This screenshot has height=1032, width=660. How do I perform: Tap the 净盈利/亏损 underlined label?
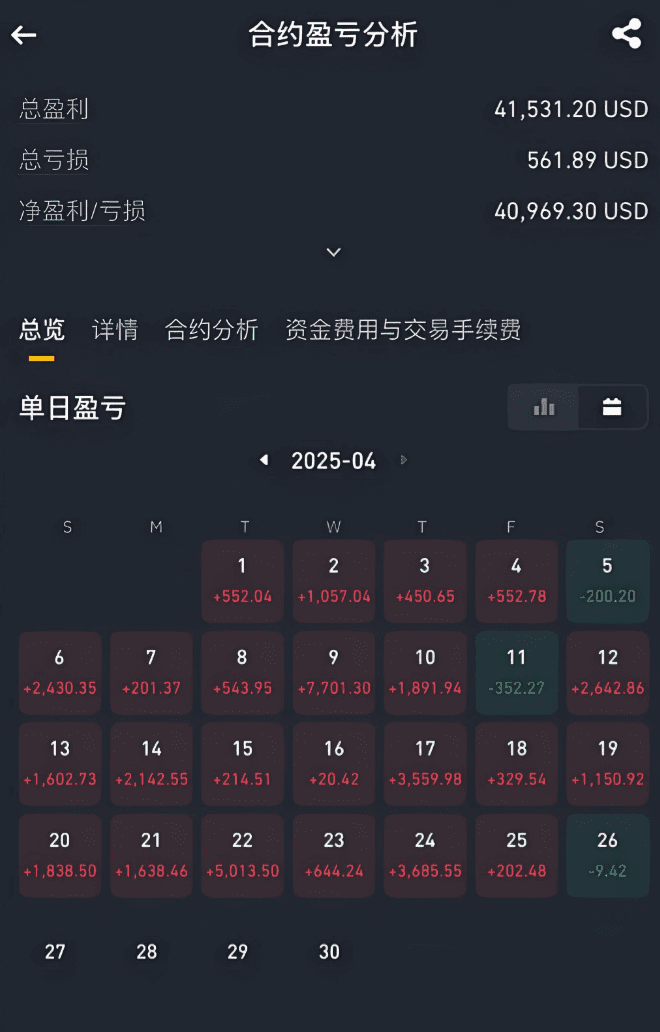pyautogui.click(x=82, y=211)
